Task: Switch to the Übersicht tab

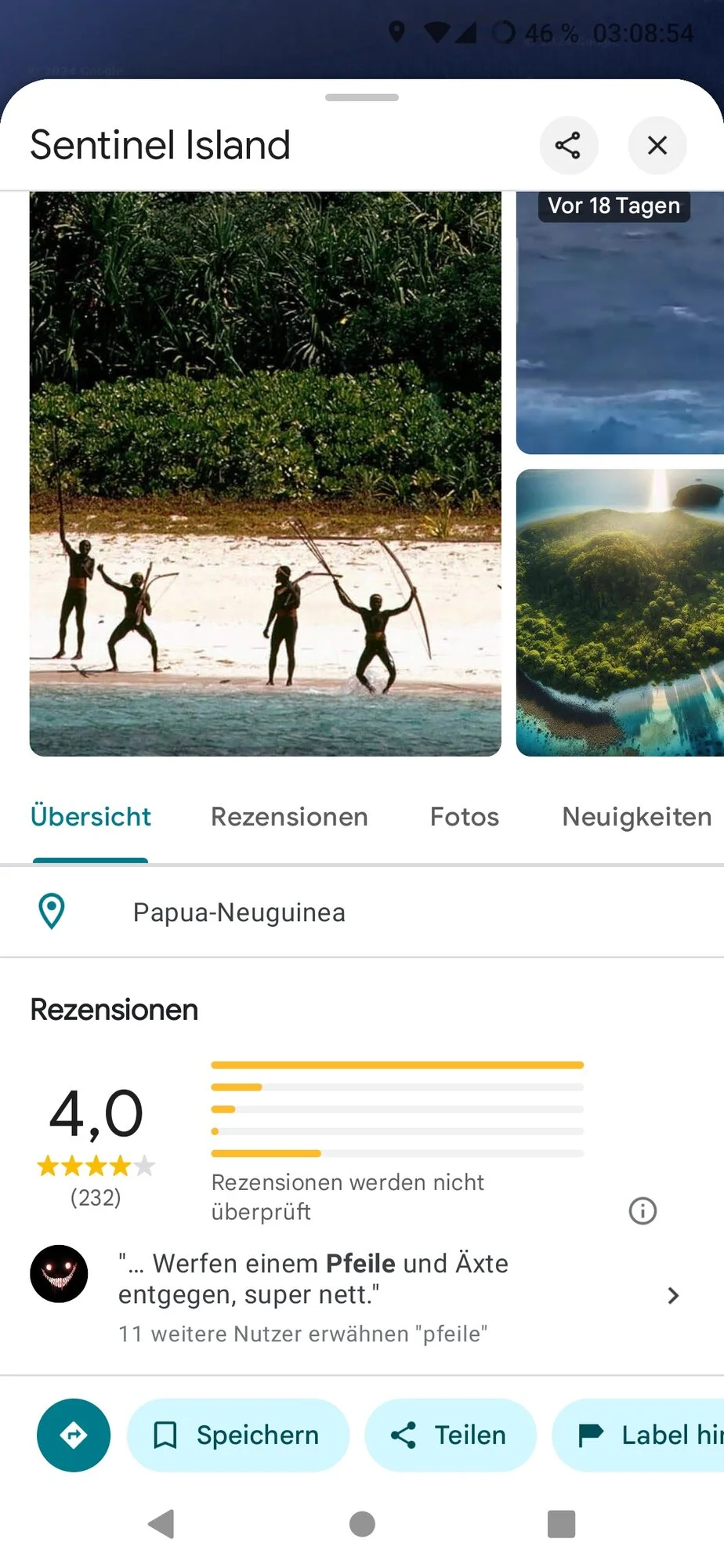Action: pos(91,817)
